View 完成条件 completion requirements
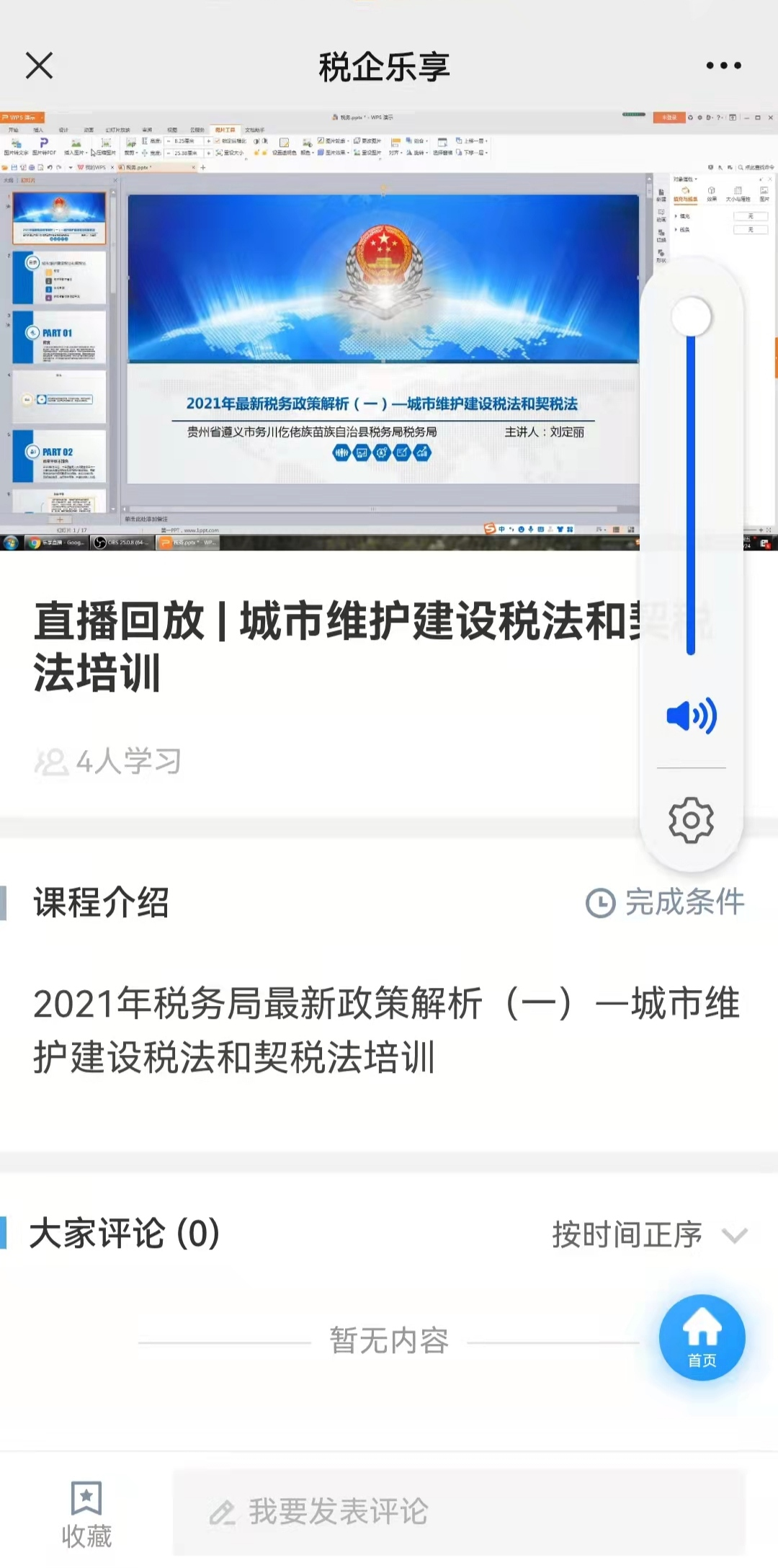778x1568 pixels. point(665,902)
